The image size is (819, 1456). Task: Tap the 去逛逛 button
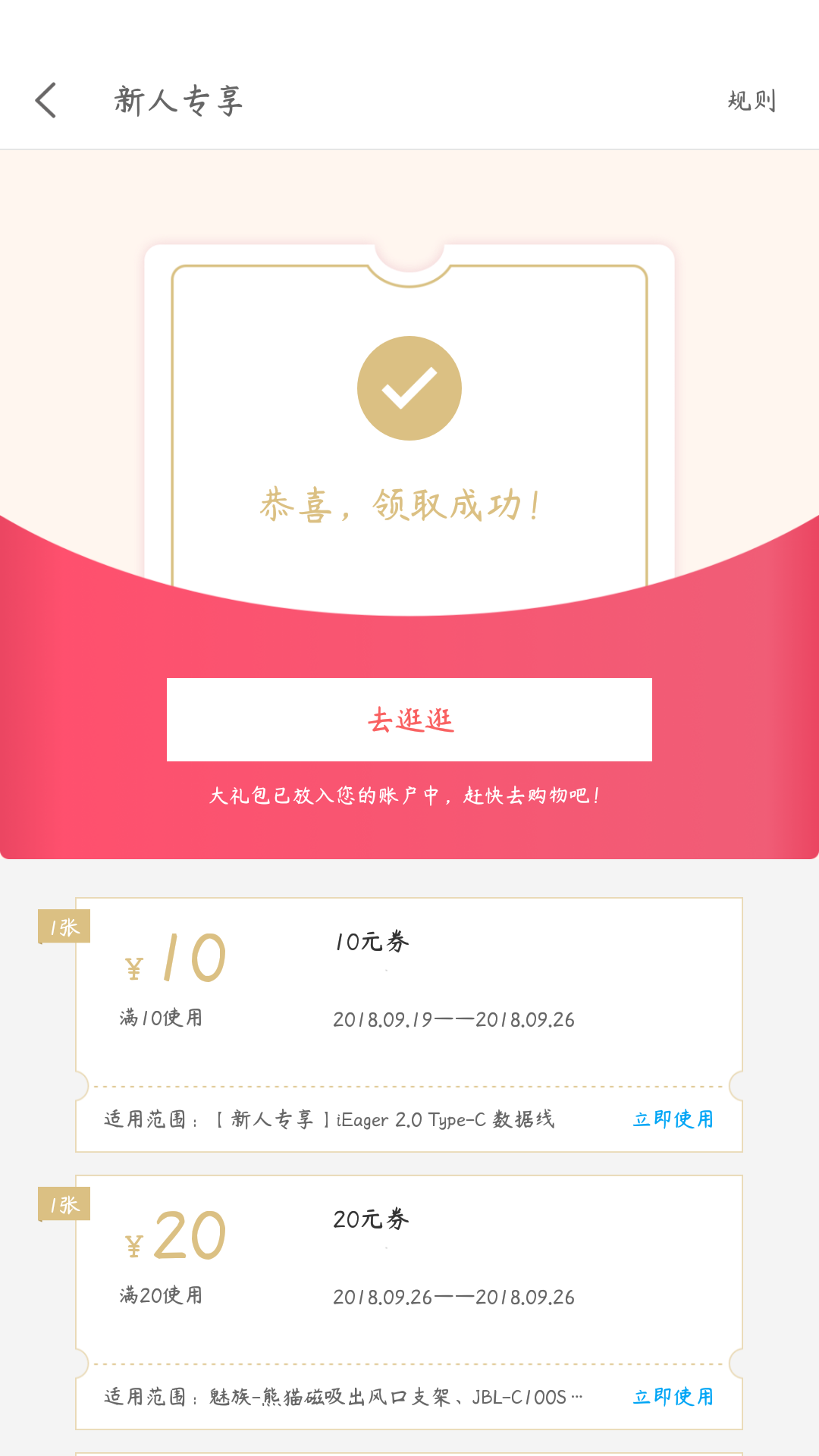[409, 719]
